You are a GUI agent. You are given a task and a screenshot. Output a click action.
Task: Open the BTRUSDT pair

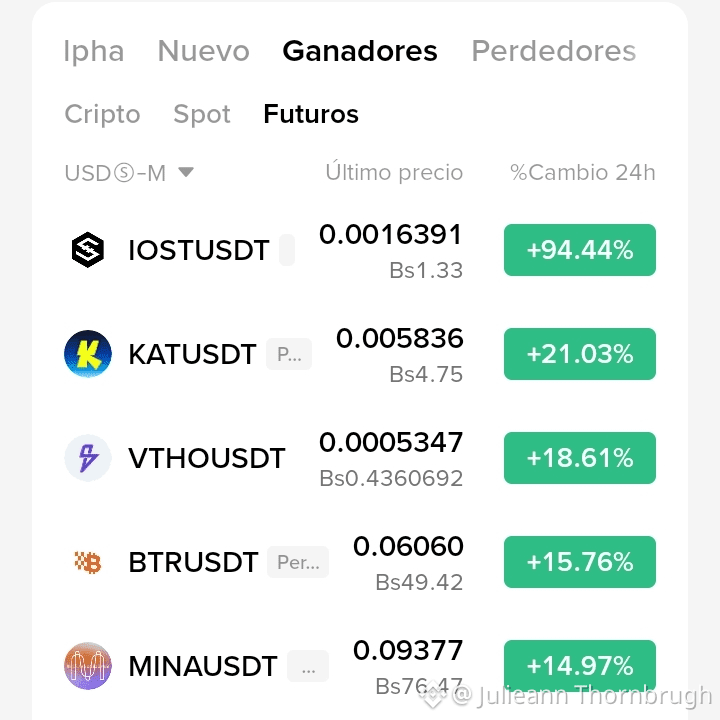pos(360,562)
